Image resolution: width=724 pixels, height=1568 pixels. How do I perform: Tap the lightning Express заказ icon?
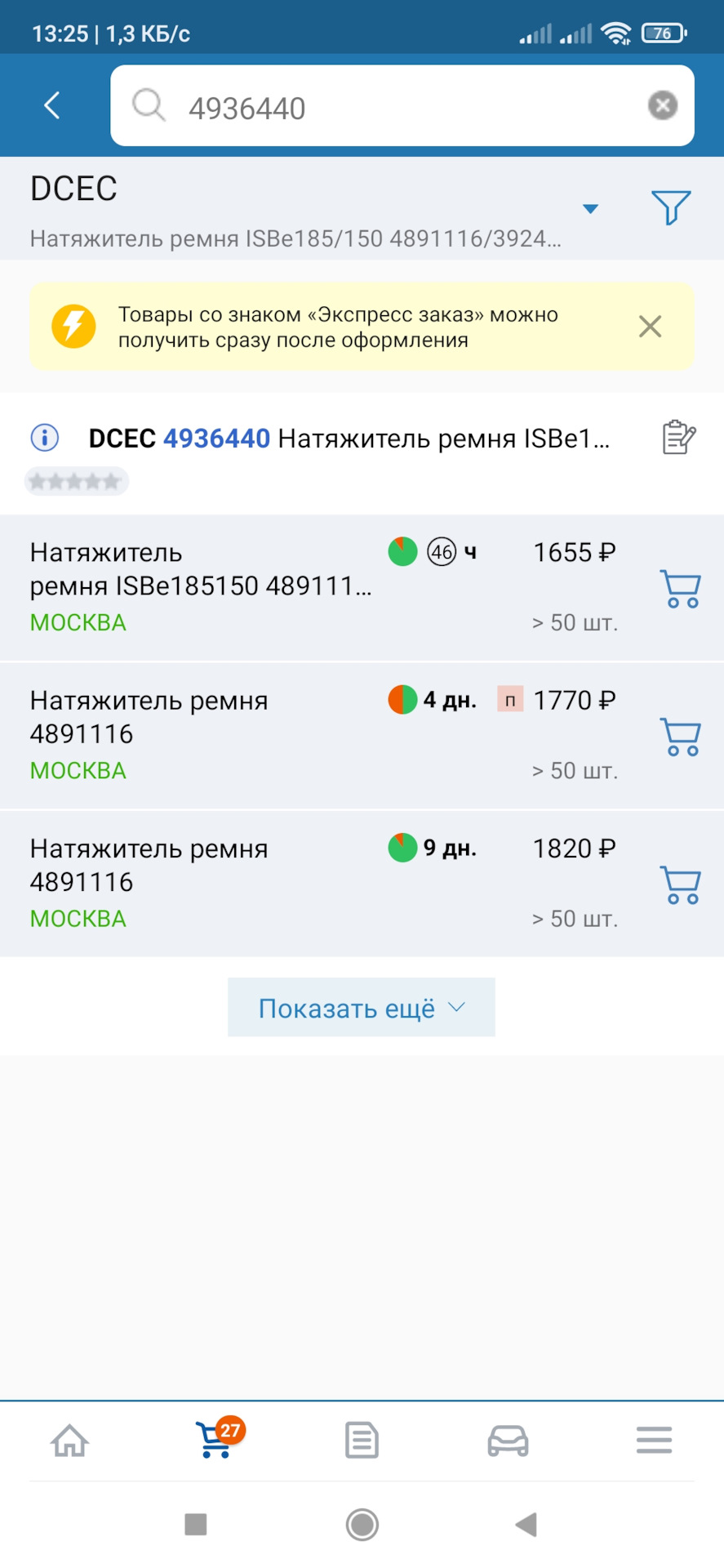73,326
